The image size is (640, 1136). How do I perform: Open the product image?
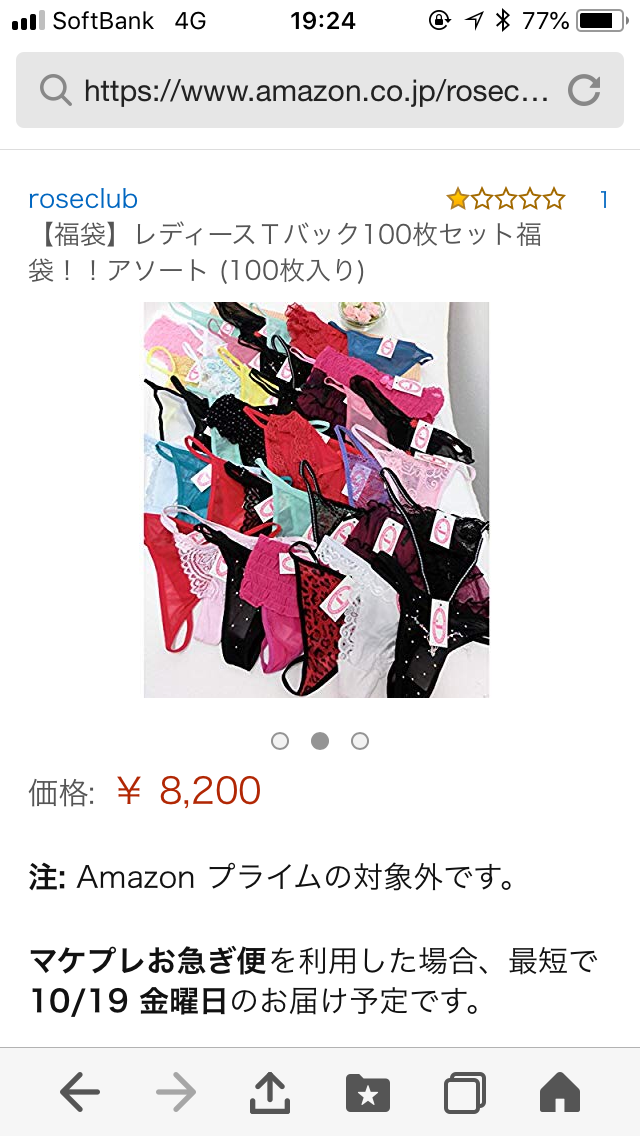click(316, 500)
